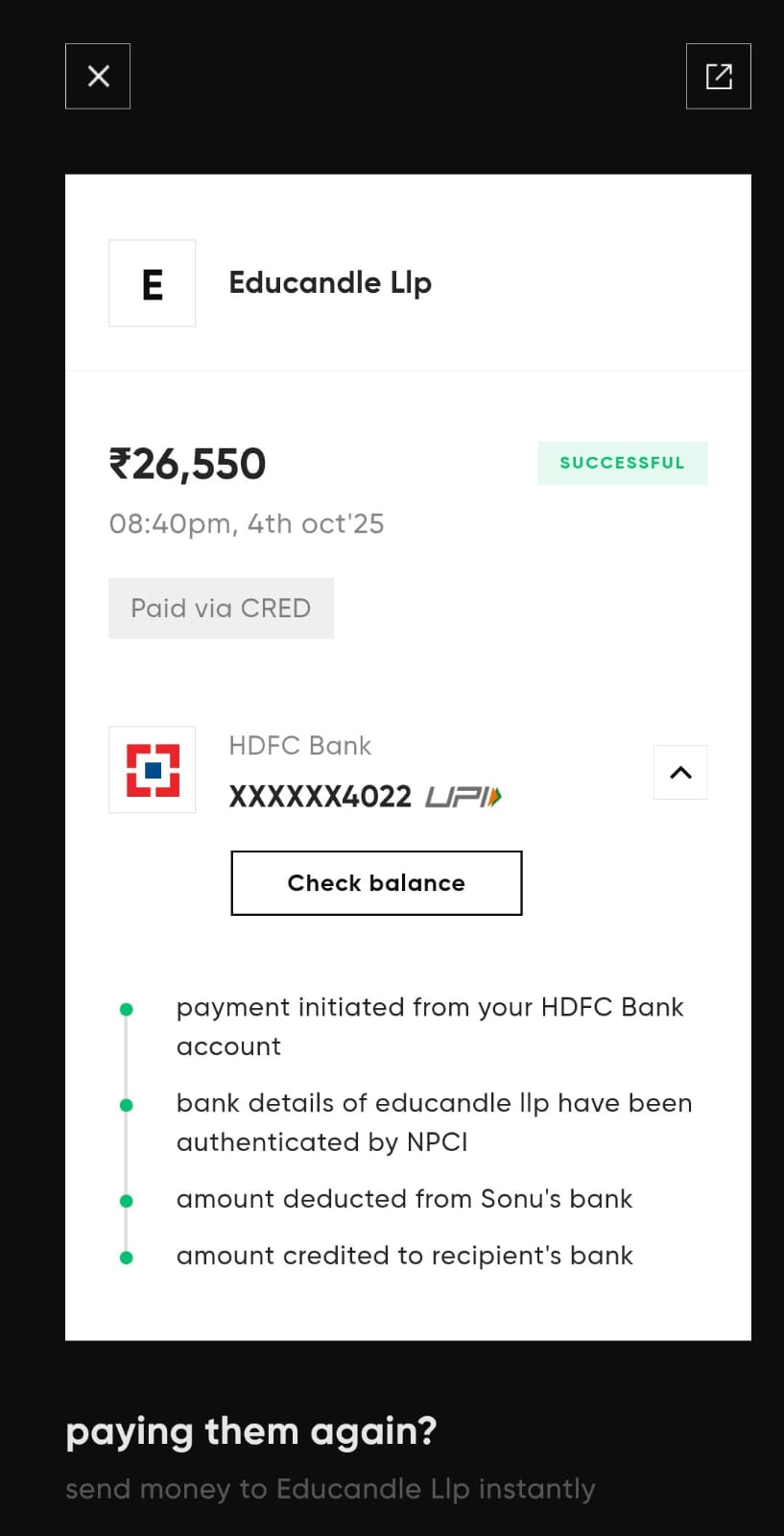This screenshot has height=1536, width=784.
Task: Check HDFC Bank account balance
Action: (376, 883)
